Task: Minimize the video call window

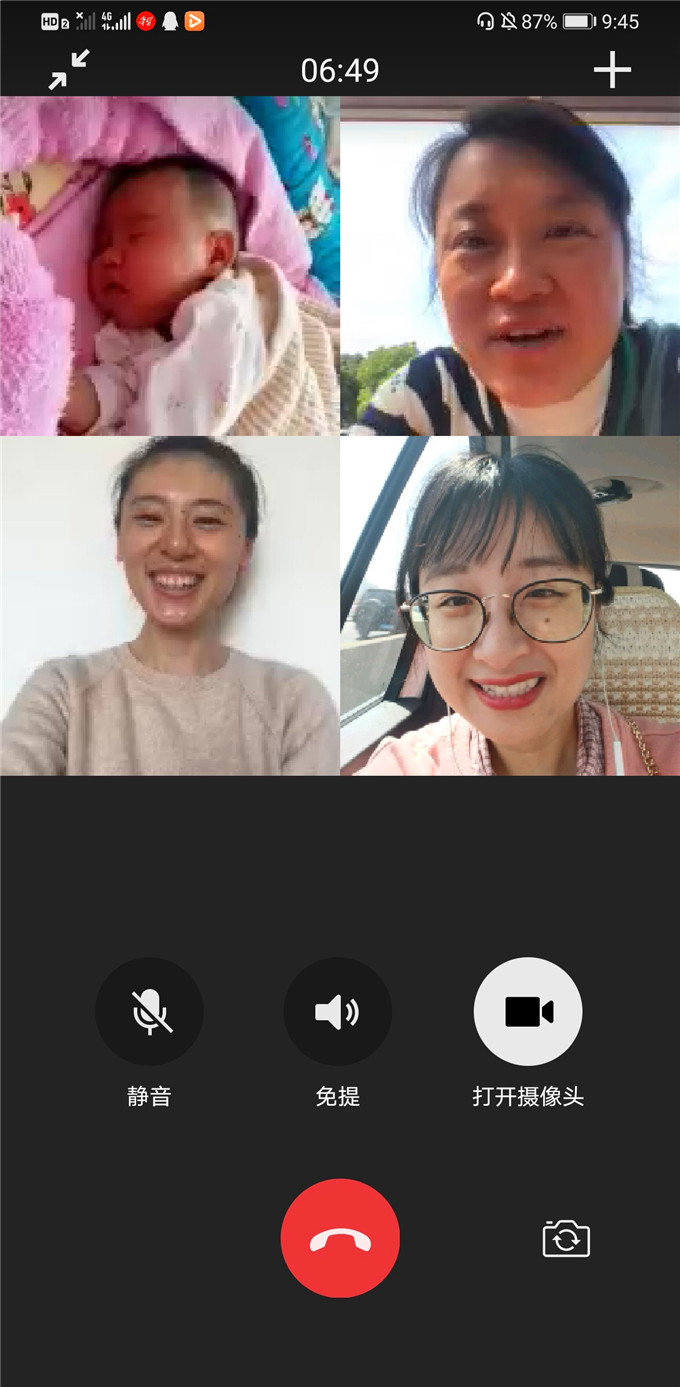Action: click(69, 70)
